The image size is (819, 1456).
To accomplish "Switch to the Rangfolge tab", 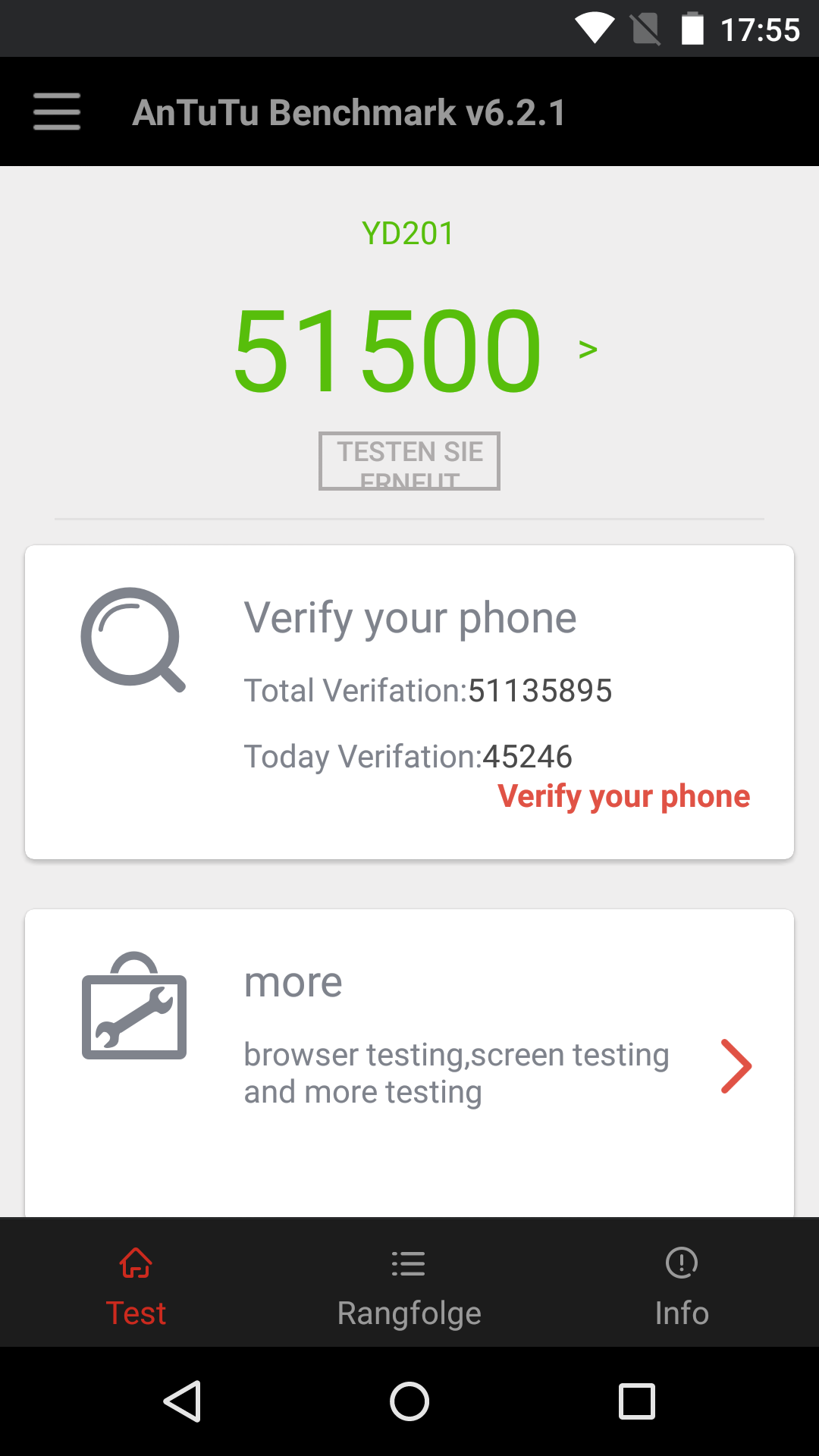I will tap(409, 1283).
